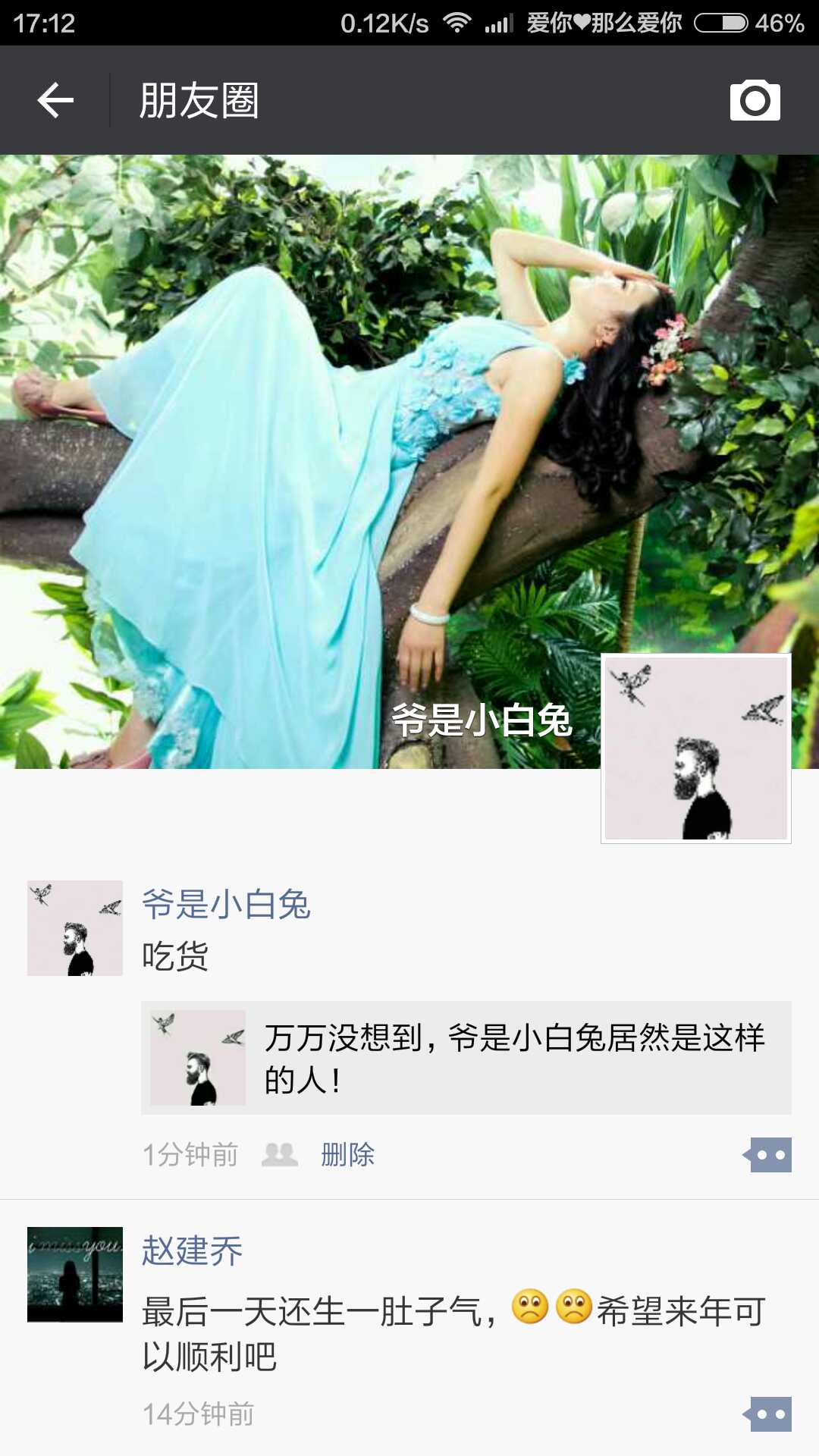Viewport: 819px width, 1456px height.
Task: Open the large profile avatar on cover
Action: (695, 748)
